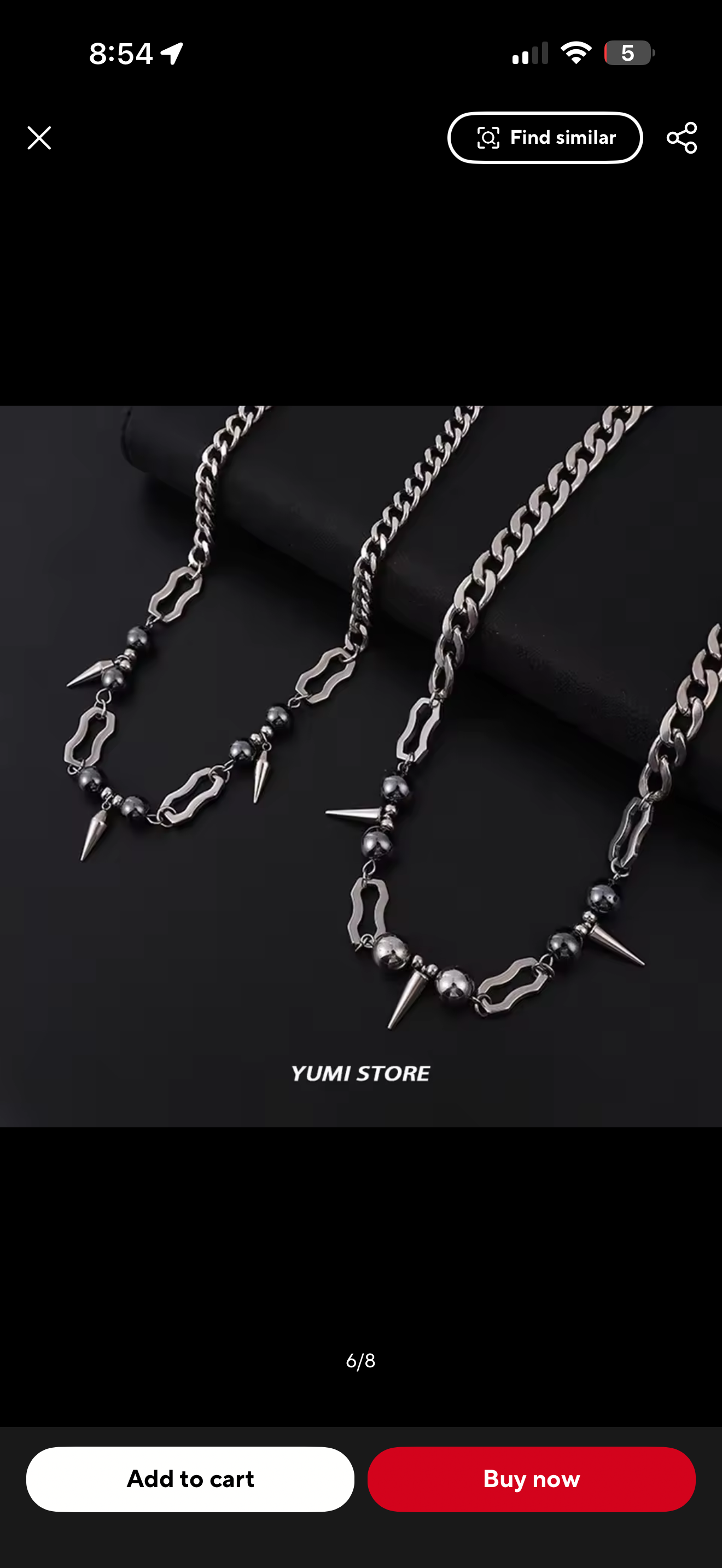
Task: Tap the magnifier icon inside Find similar
Action: [489, 138]
